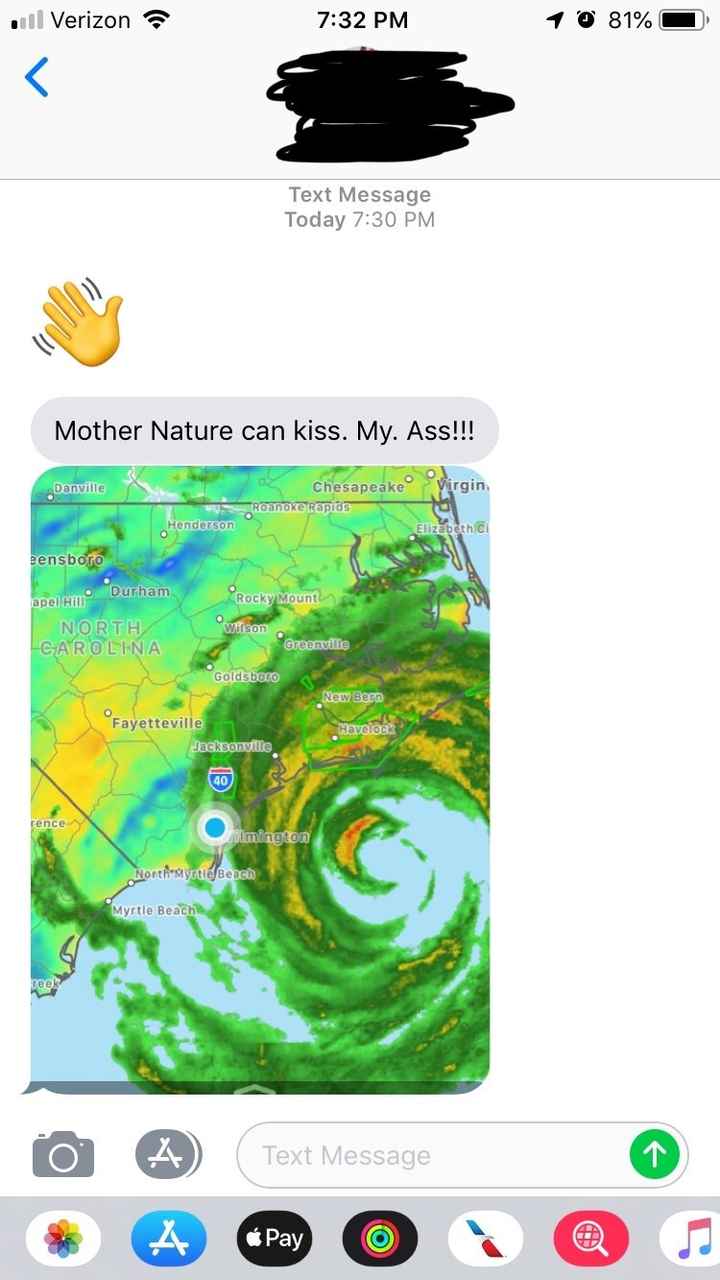The image size is (720, 1280).
Task: Open the American Airlines iMessage app
Action: coord(485,1239)
